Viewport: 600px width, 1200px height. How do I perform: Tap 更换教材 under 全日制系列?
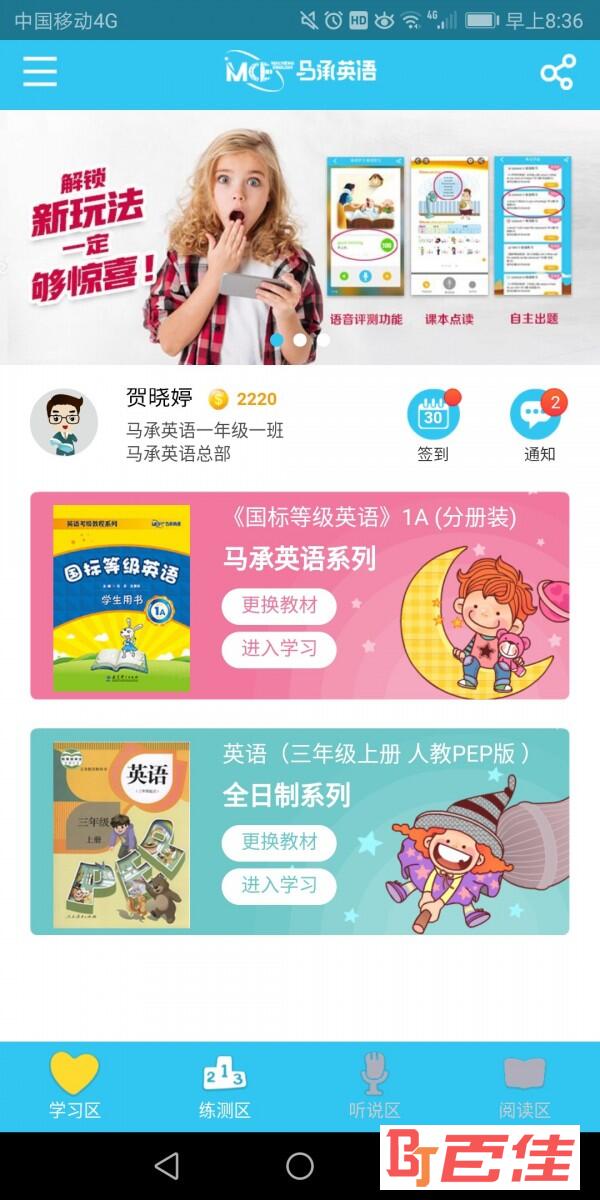(x=279, y=842)
